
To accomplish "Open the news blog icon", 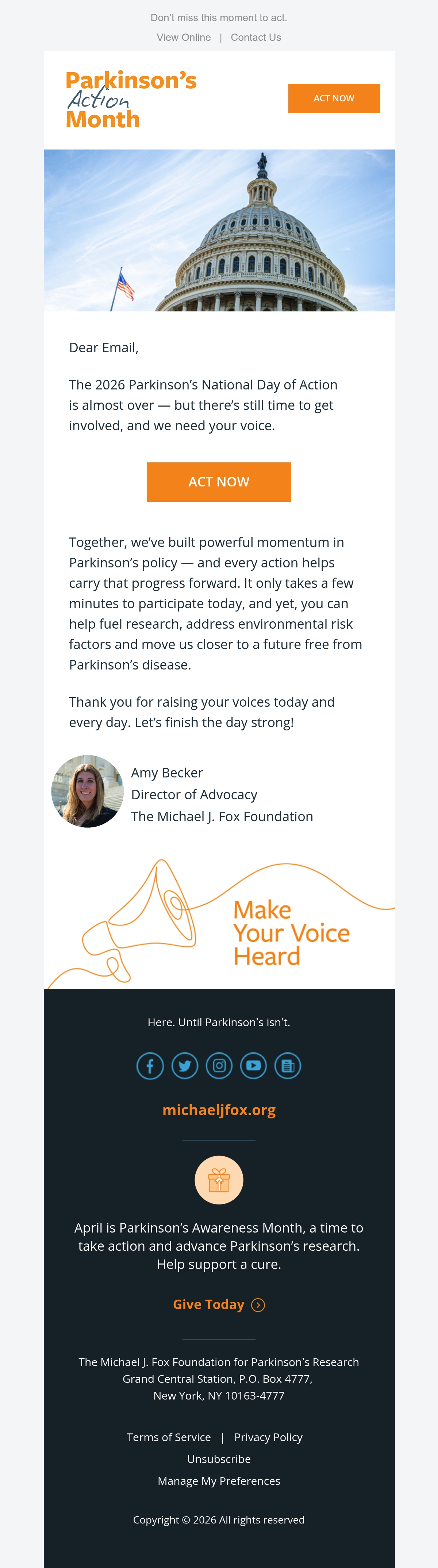I will click(288, 1065).
